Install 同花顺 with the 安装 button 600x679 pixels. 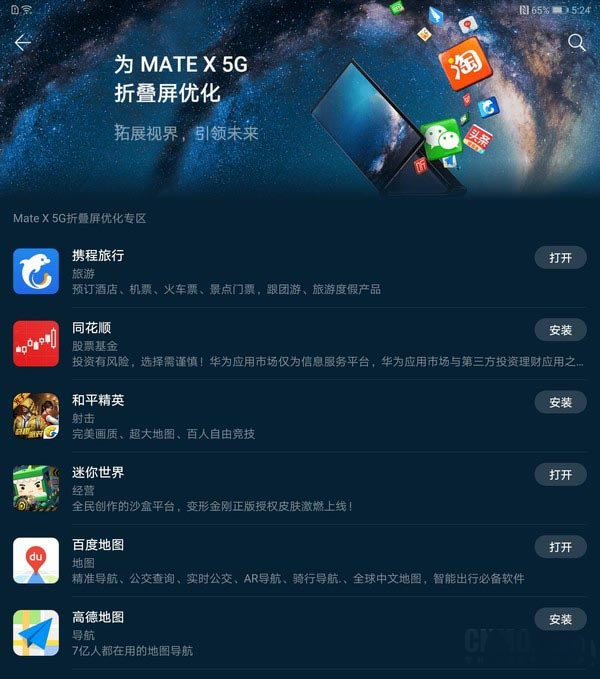coord(560,330)
